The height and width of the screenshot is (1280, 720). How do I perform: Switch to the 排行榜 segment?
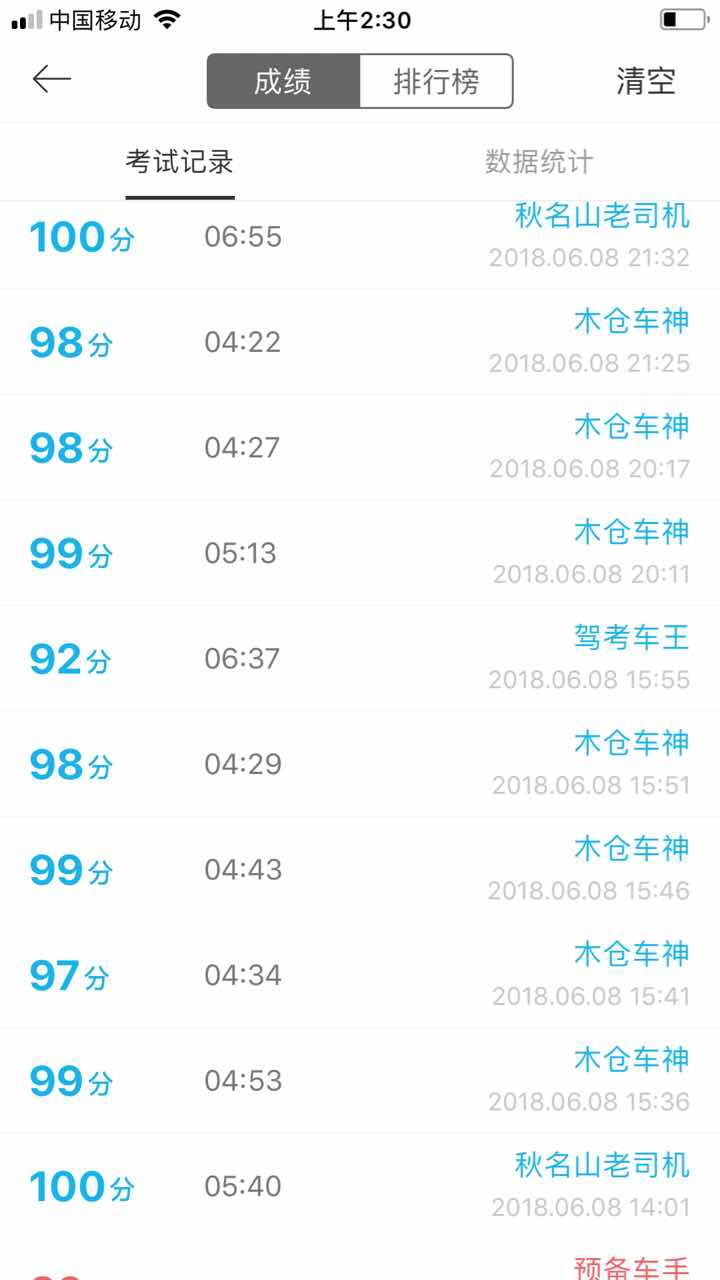436,81
